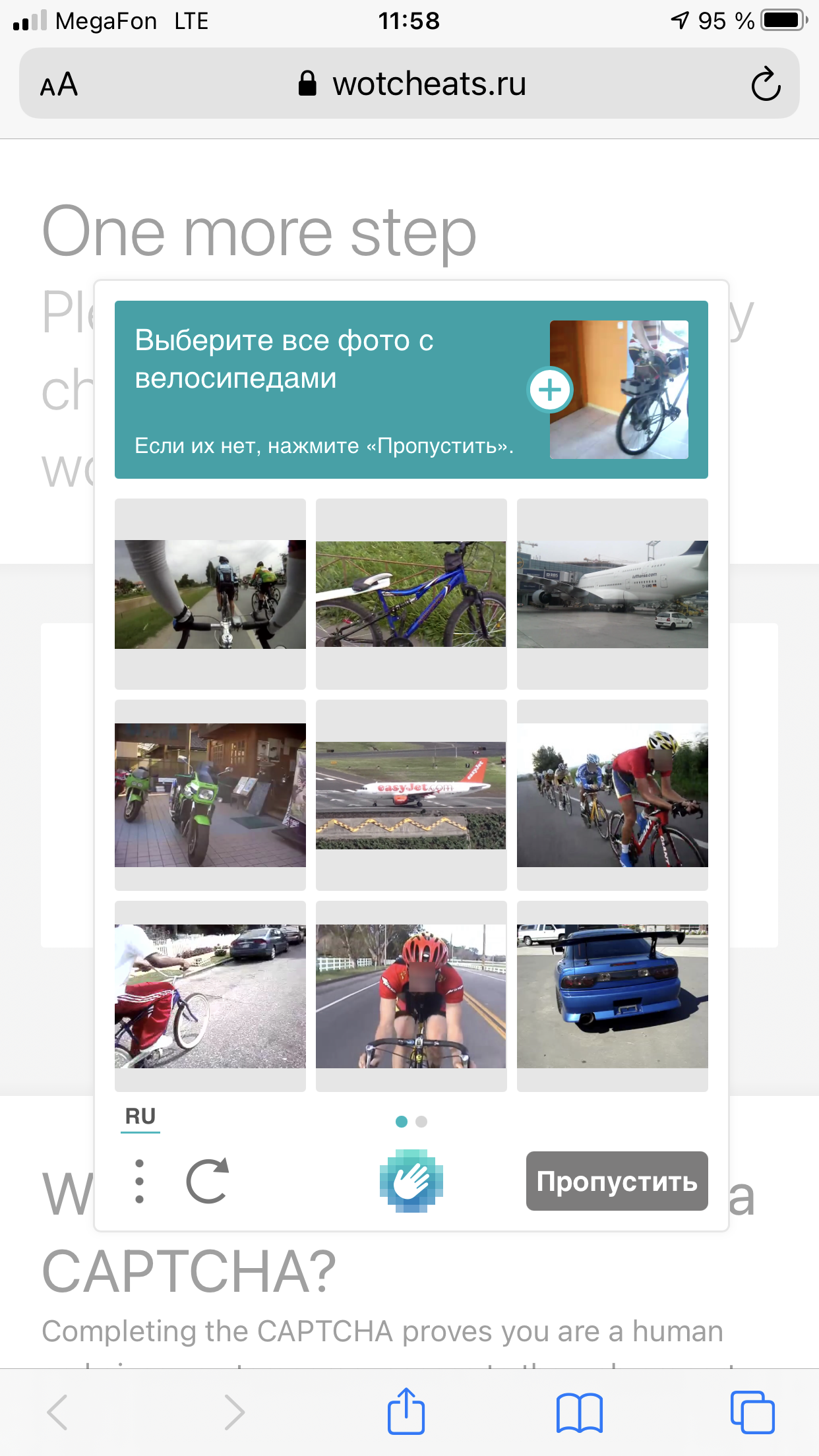
Task: Refresh the captcha challenge
Action: tap(207, 1181)
